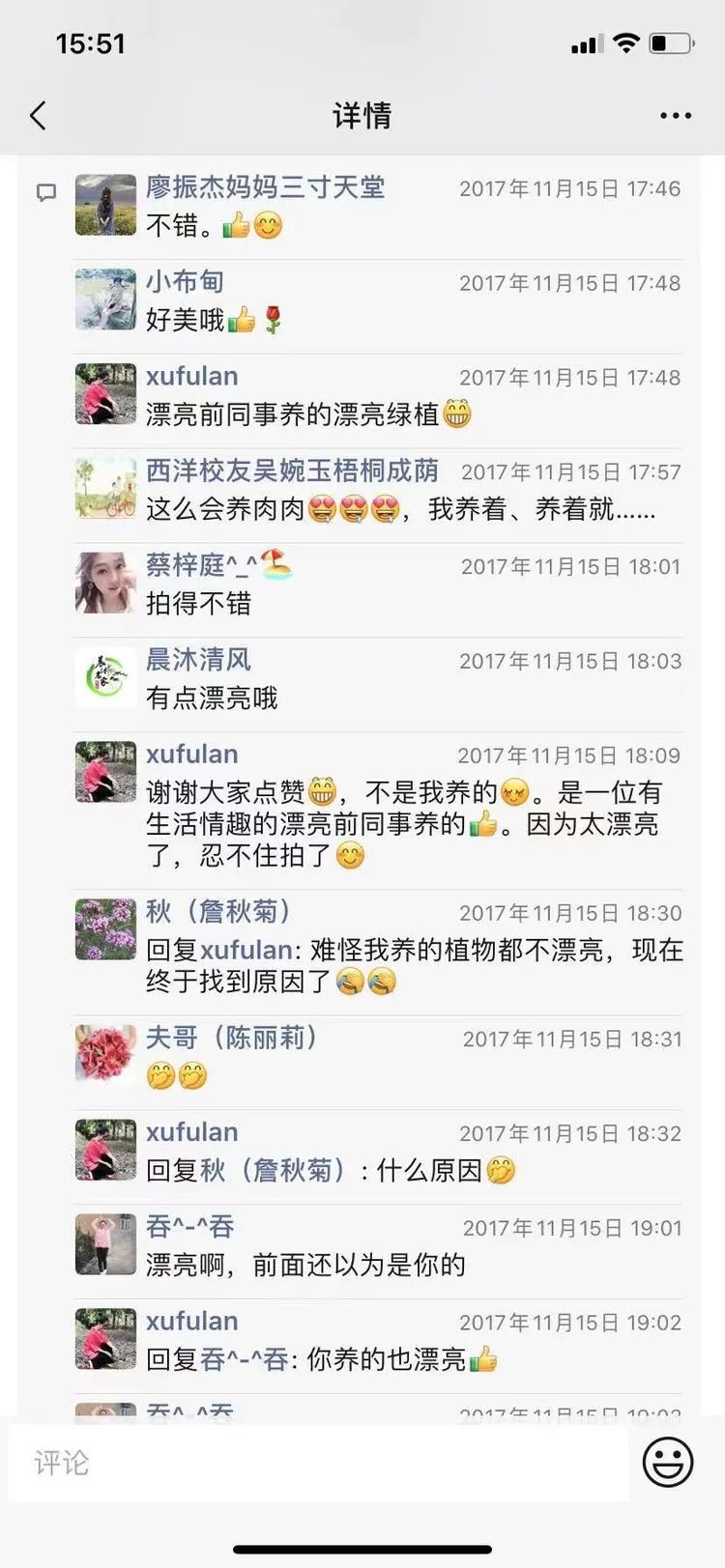Tap the 评论 comment input field
Screen dimensions: 725x1568
pyautogui.click(x=317, y=1463)
